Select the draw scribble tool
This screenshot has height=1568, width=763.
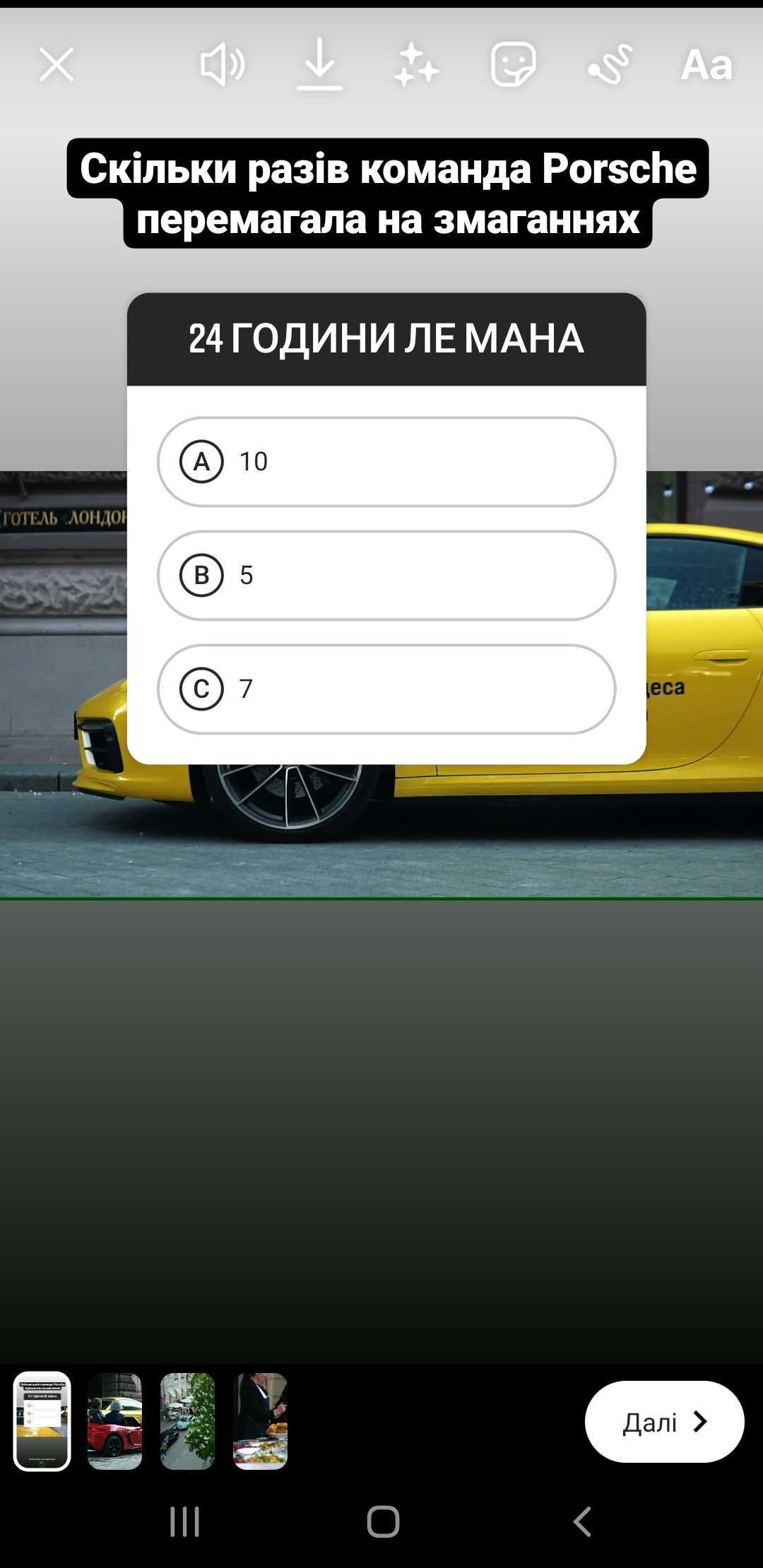(x=610, y=65)
